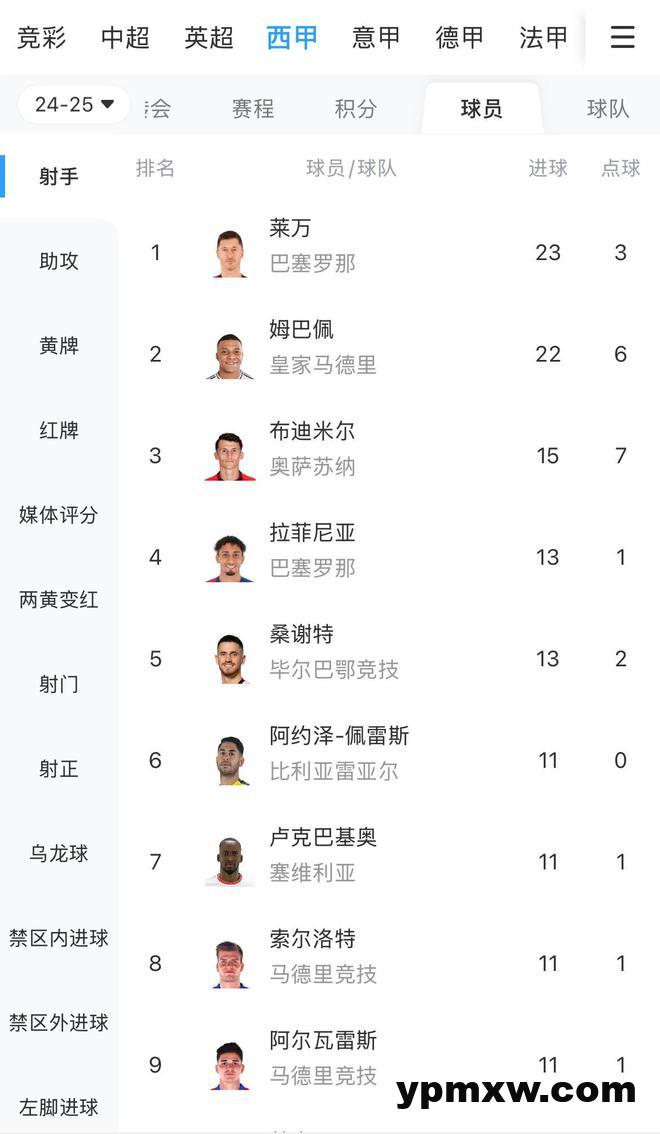Switch to the 英超 league tab
The image size is (660, 1134).
(209, 38)
